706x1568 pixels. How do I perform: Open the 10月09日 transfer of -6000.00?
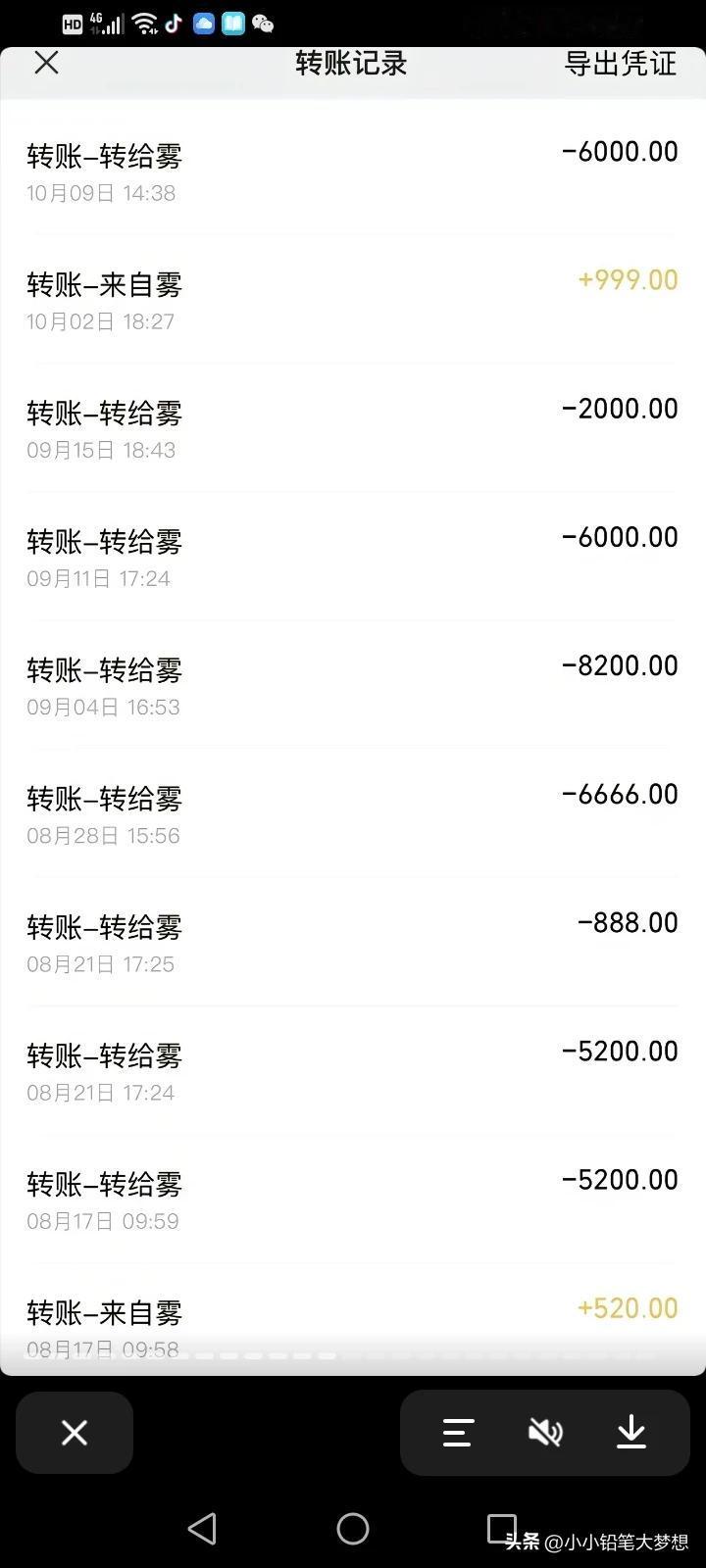[353, 171]
